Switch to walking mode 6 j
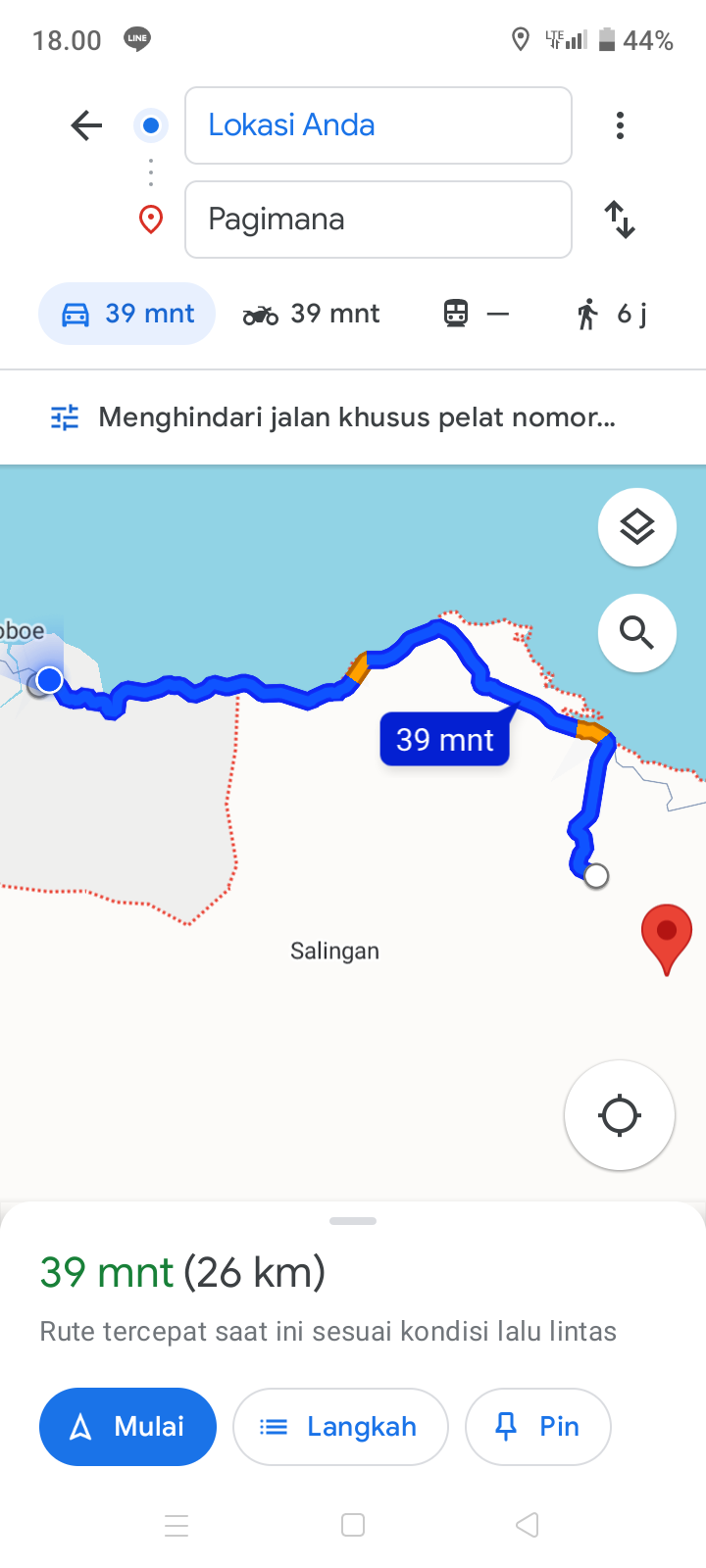The height and width of the screenshot is (1568, 706). tap(611, 314)
